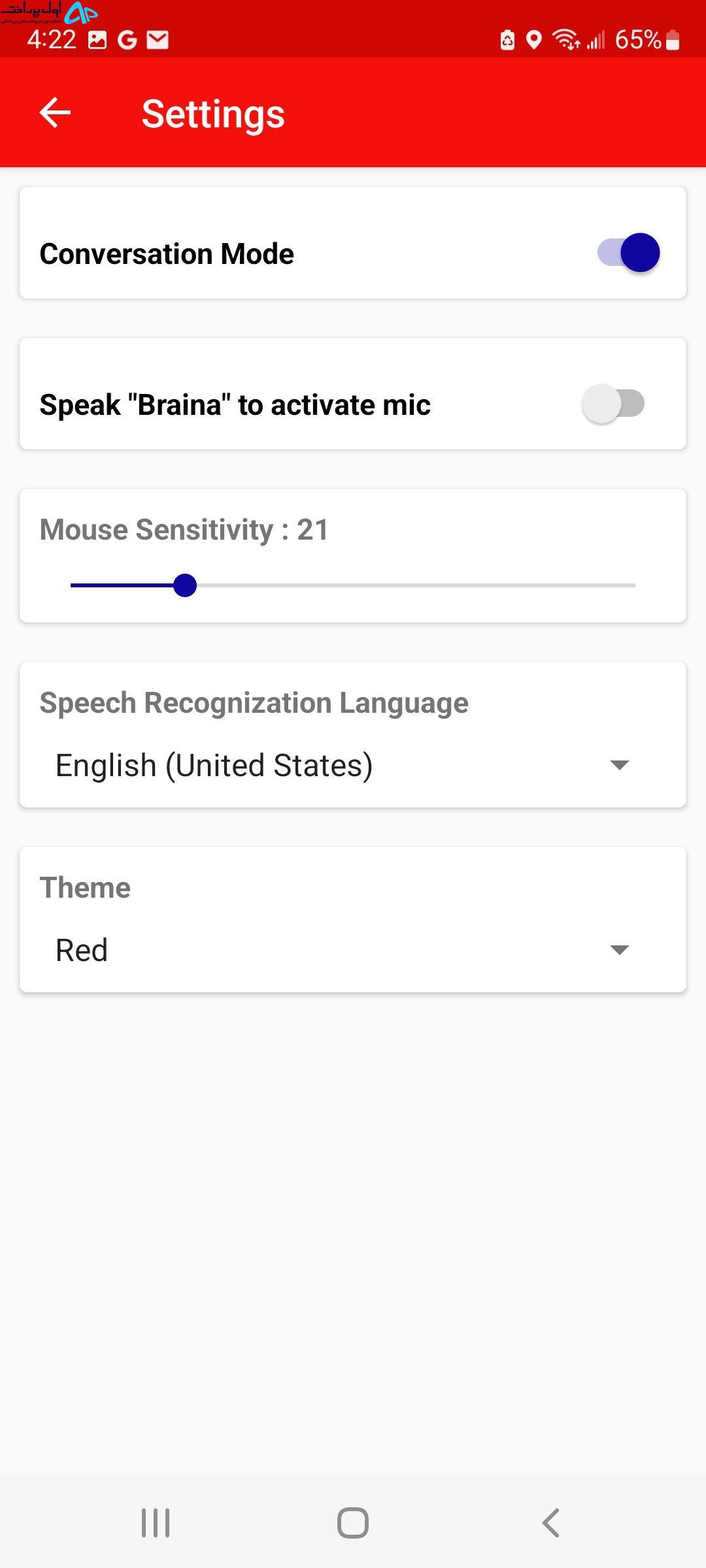Image resolution: width=706 pixels, height=1568 pixels.
Task: Open the Theme dropdown showing Red
Action: 342,950
